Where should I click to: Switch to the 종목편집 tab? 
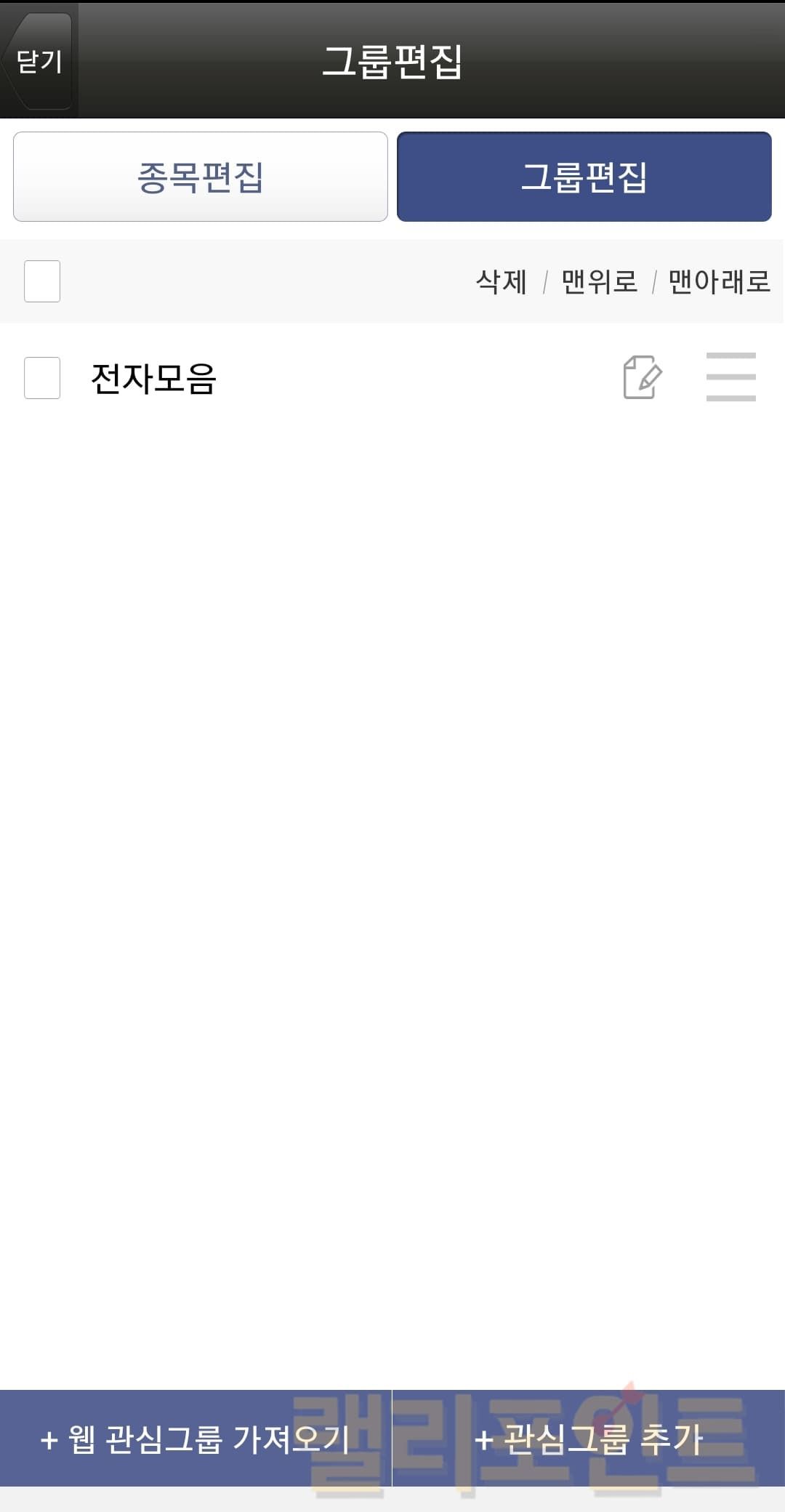tap(200, 177)
